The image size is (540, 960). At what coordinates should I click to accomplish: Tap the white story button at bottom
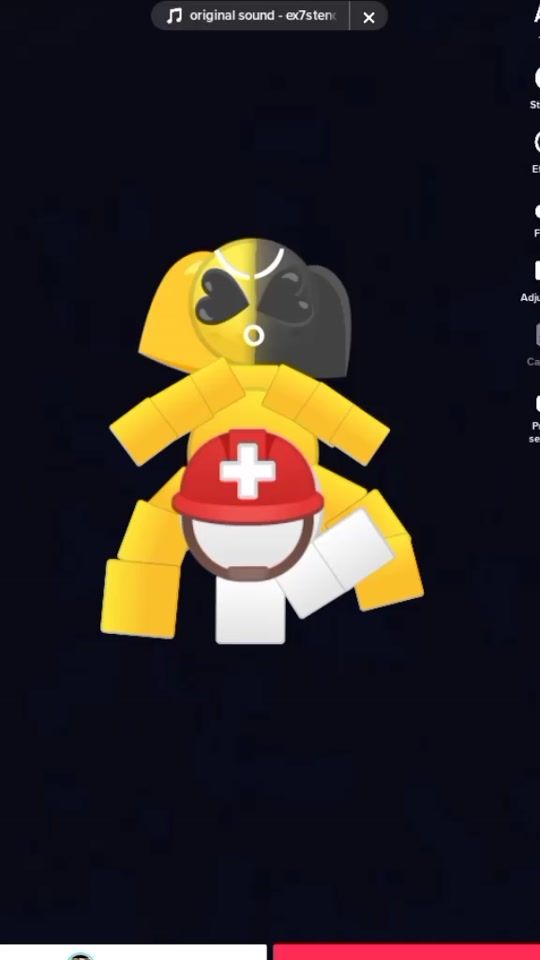tap(133, 952)
